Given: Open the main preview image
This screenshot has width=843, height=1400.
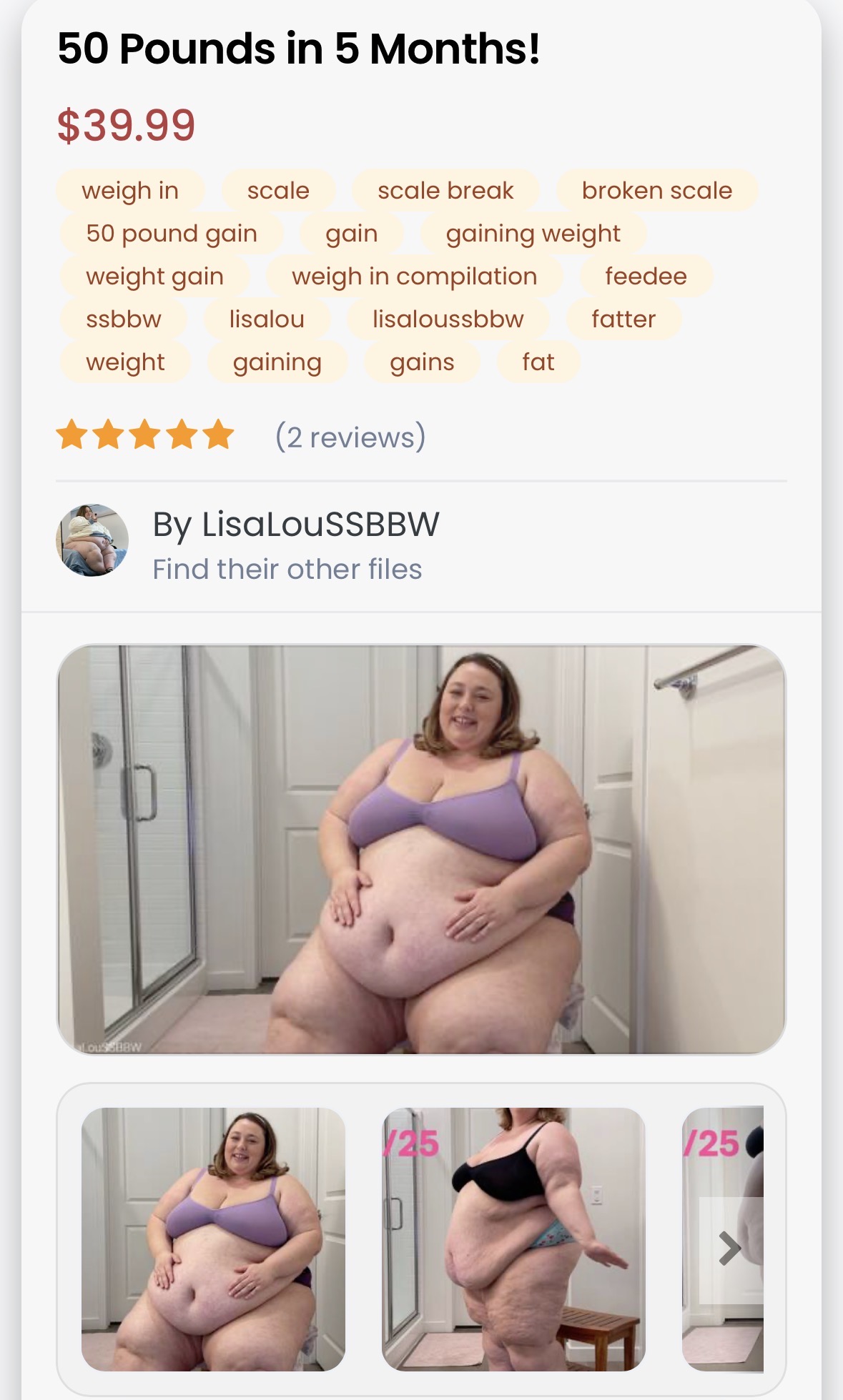Looking at the screenshot, I should 421,849.
